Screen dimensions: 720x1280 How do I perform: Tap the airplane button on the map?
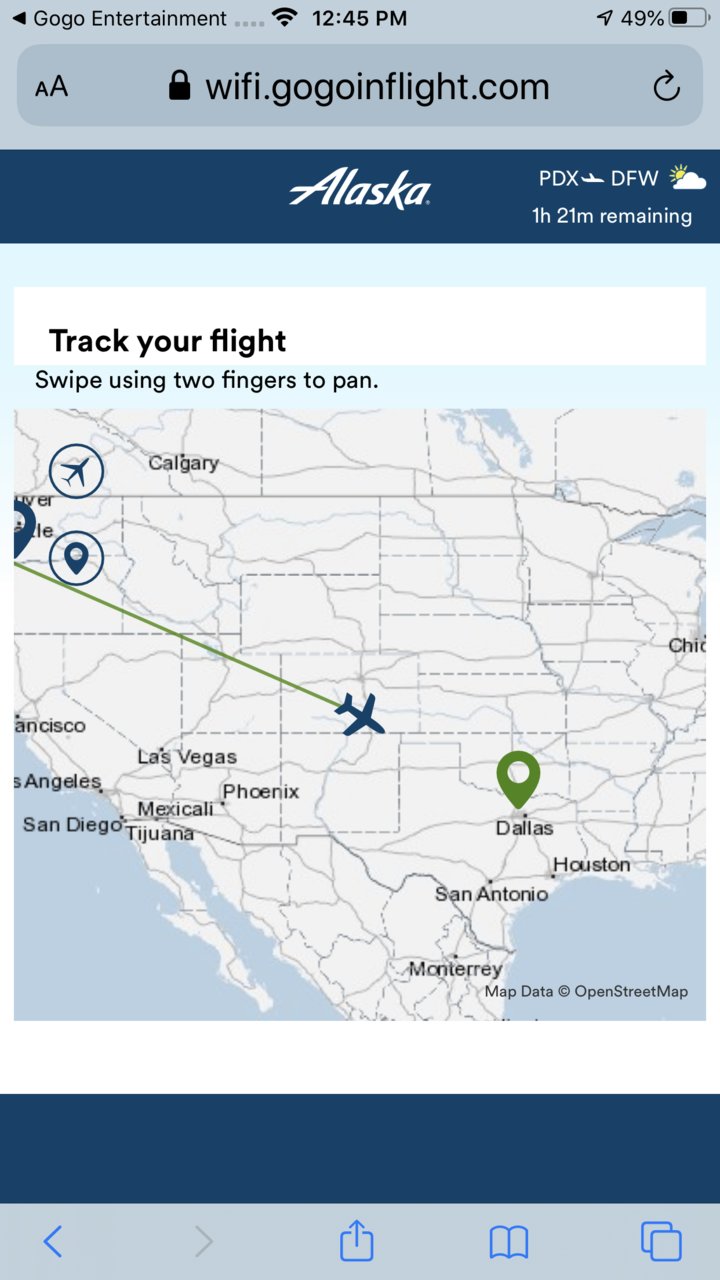tap(76, 470)
